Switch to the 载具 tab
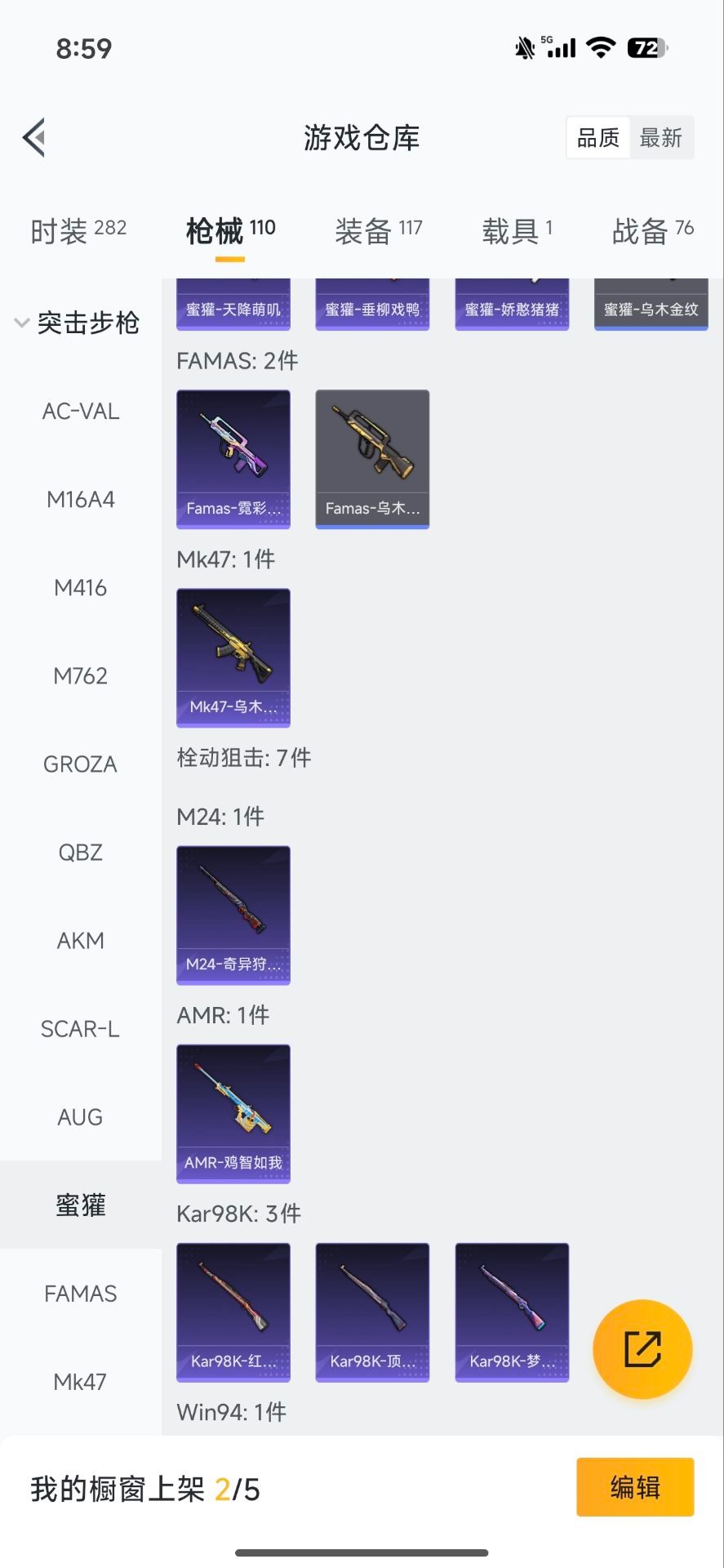 (x=517, y=231)
